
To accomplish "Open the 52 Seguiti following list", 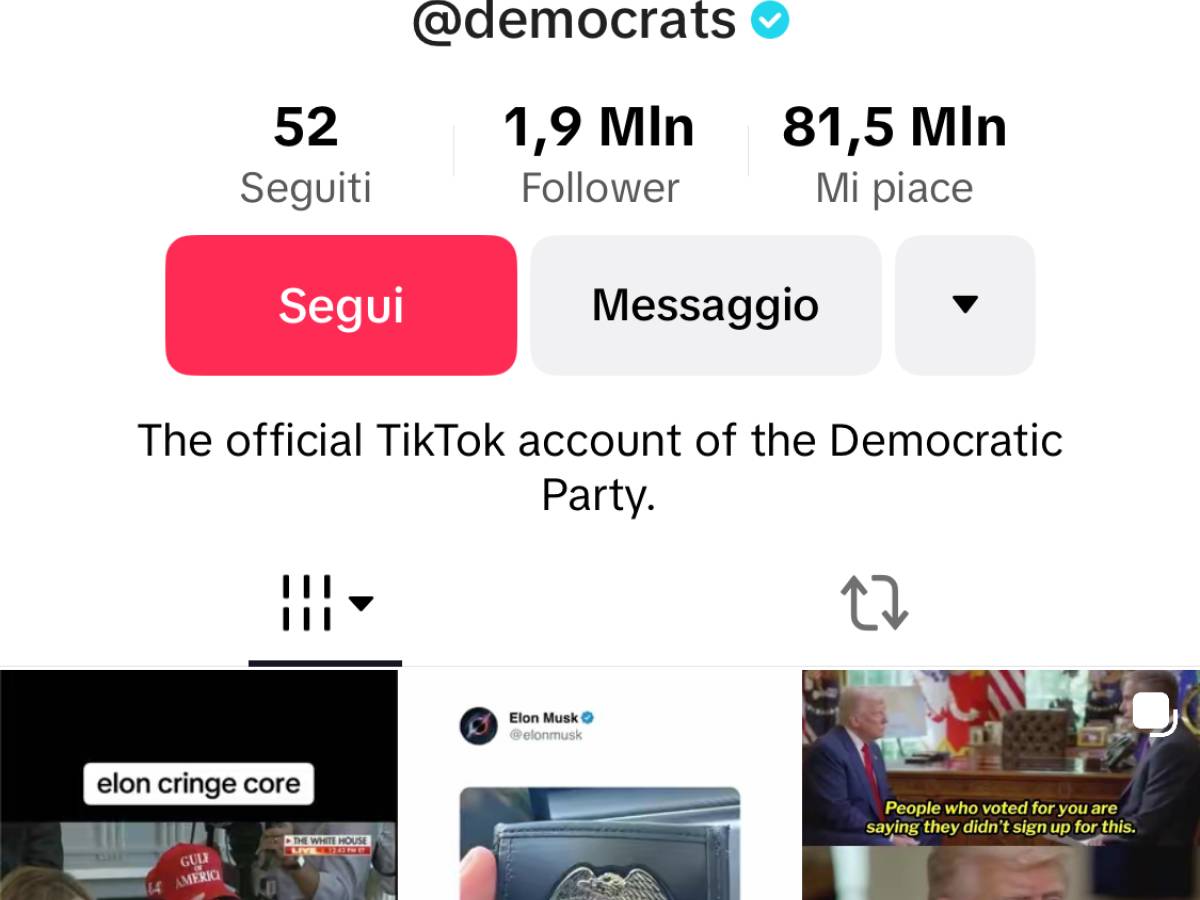I will [x=306, y=155].
